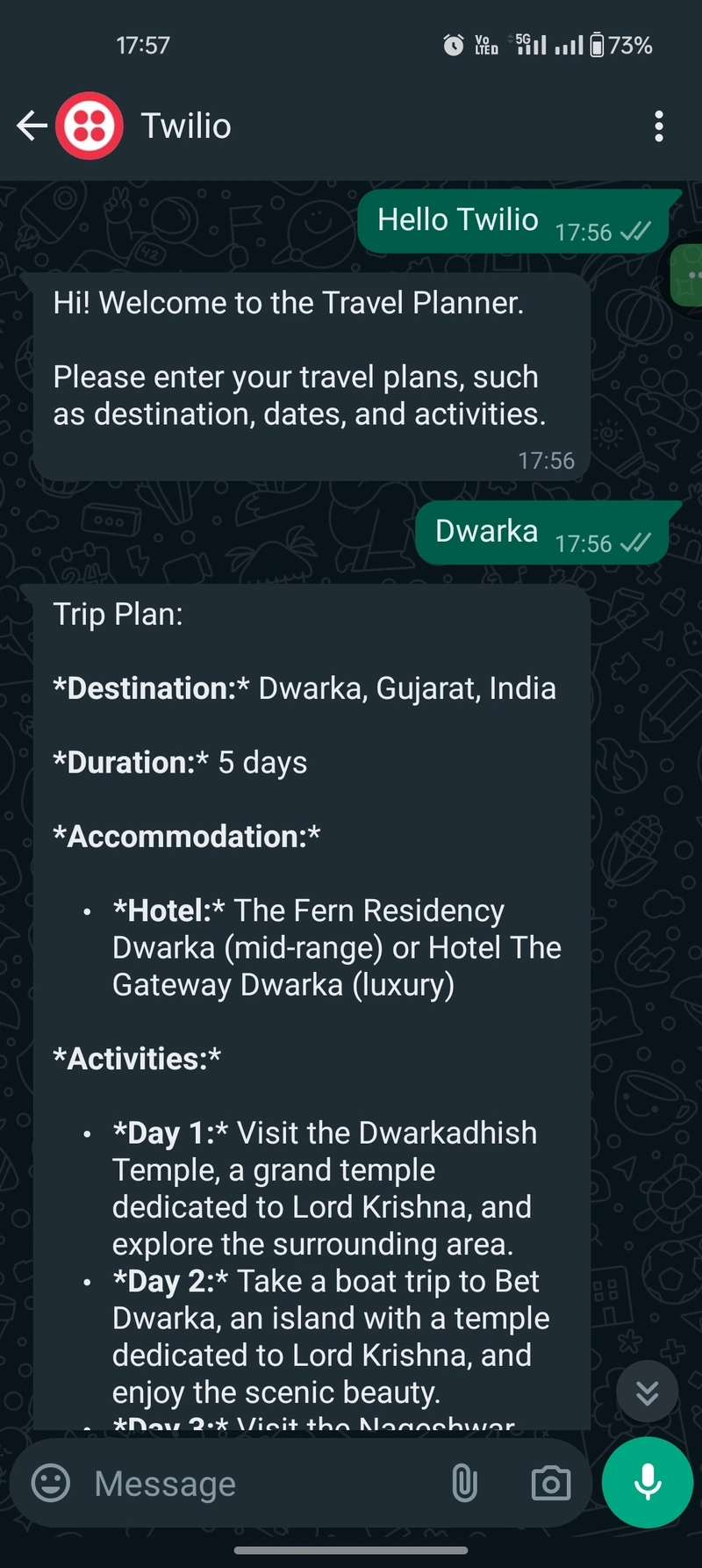Viewport: 702px width, 1568px height.
Task: Open the camera from message bar
Action: [x=551, y=1483]
